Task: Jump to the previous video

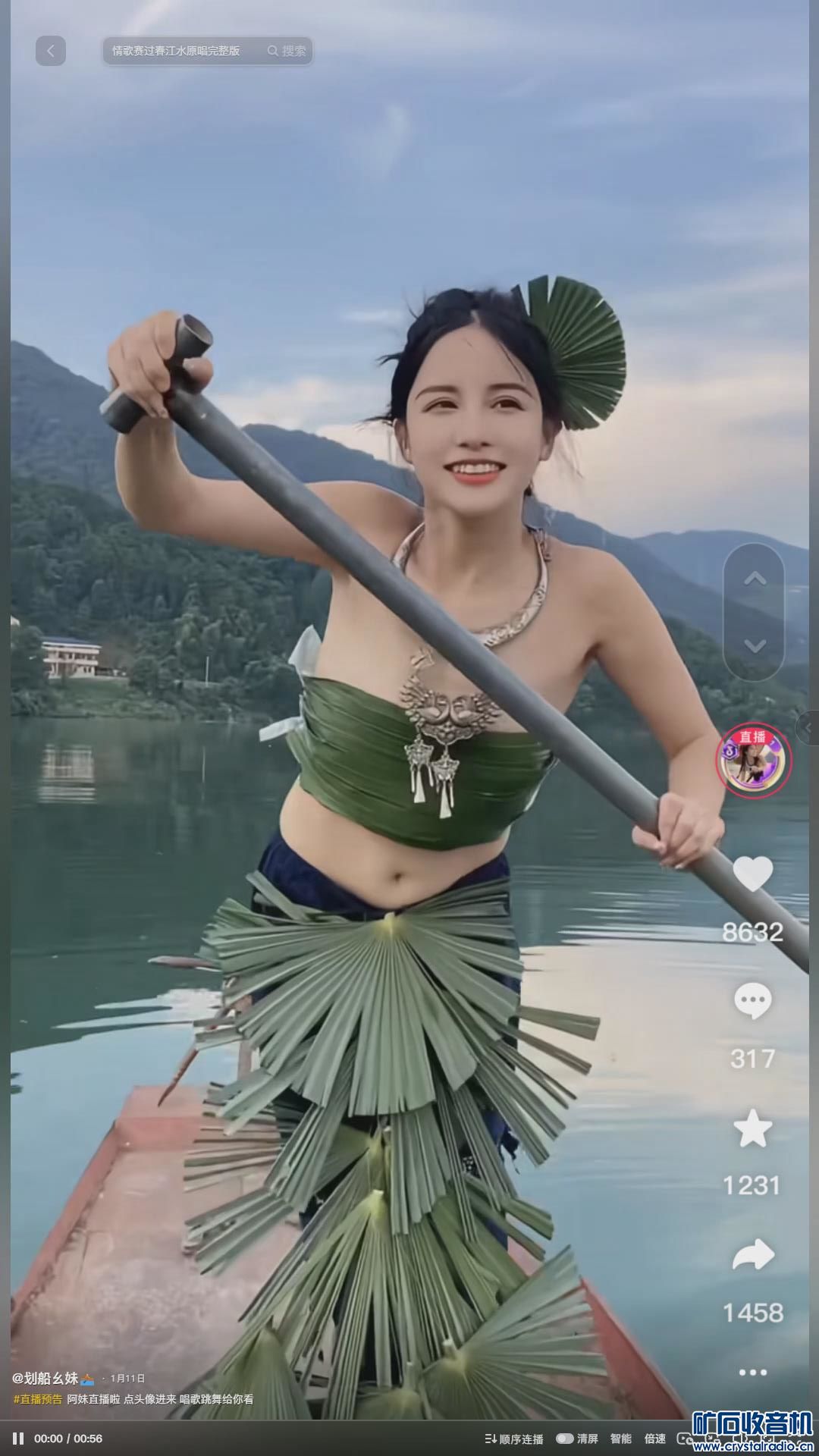Action: [754, 579]
